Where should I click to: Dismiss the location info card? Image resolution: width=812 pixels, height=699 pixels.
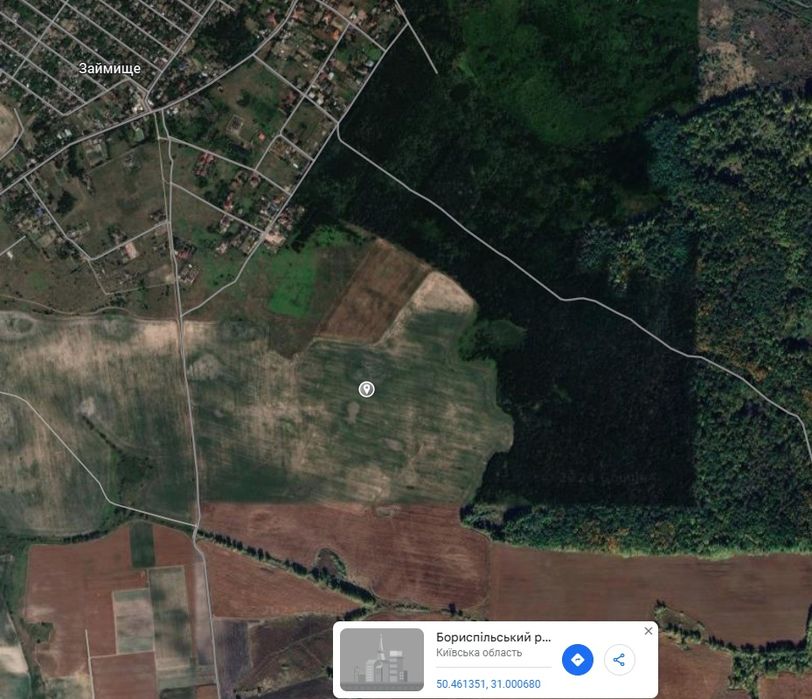coord(648,631)
